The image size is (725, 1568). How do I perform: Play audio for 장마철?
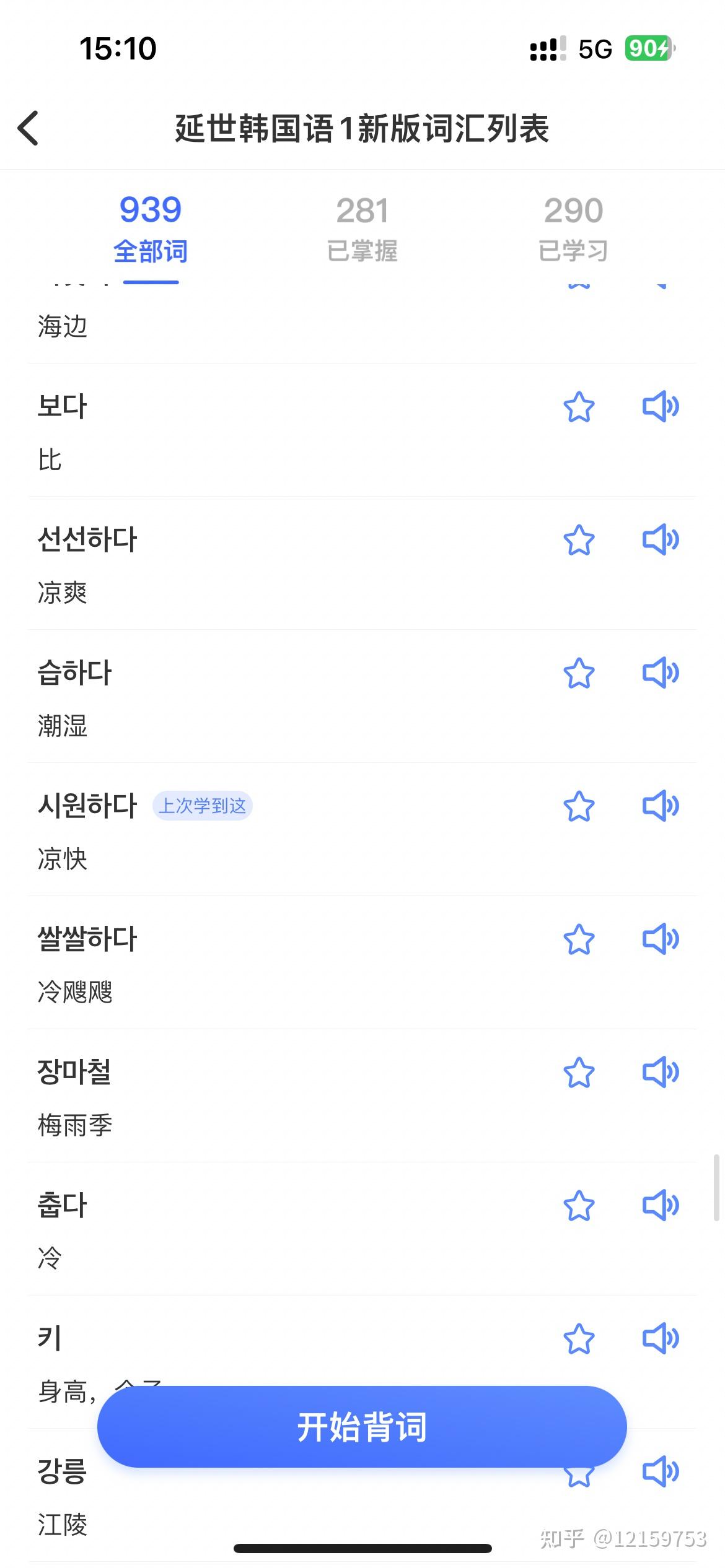coord(661,1073)
